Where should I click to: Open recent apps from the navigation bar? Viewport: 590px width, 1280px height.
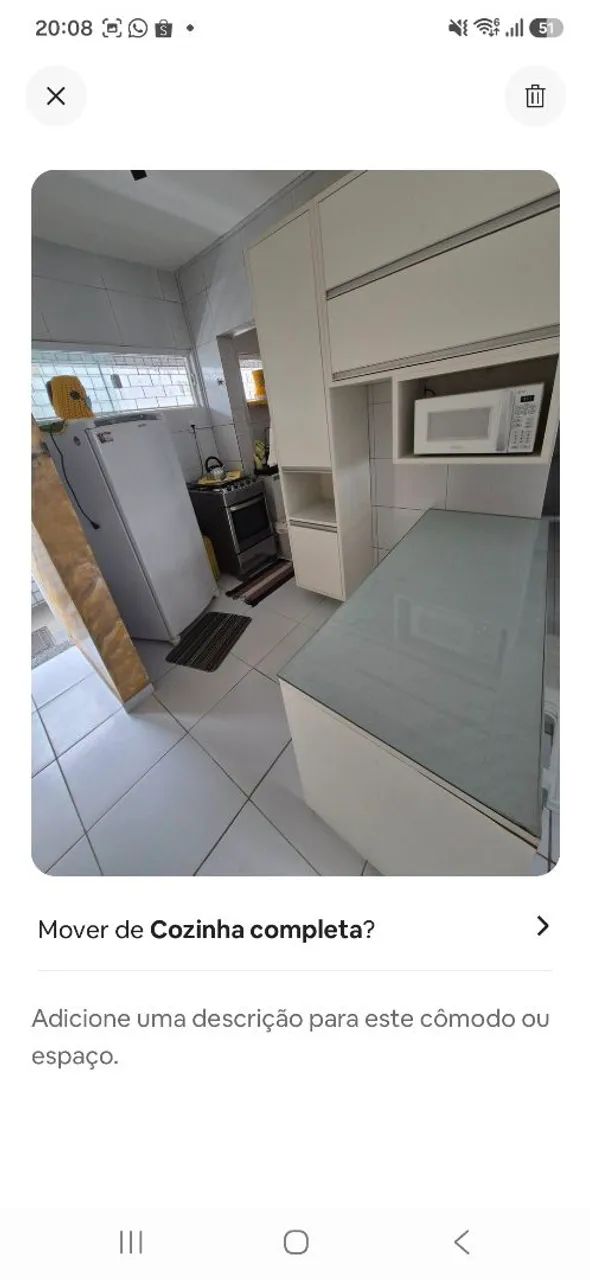pos(131,1242)
